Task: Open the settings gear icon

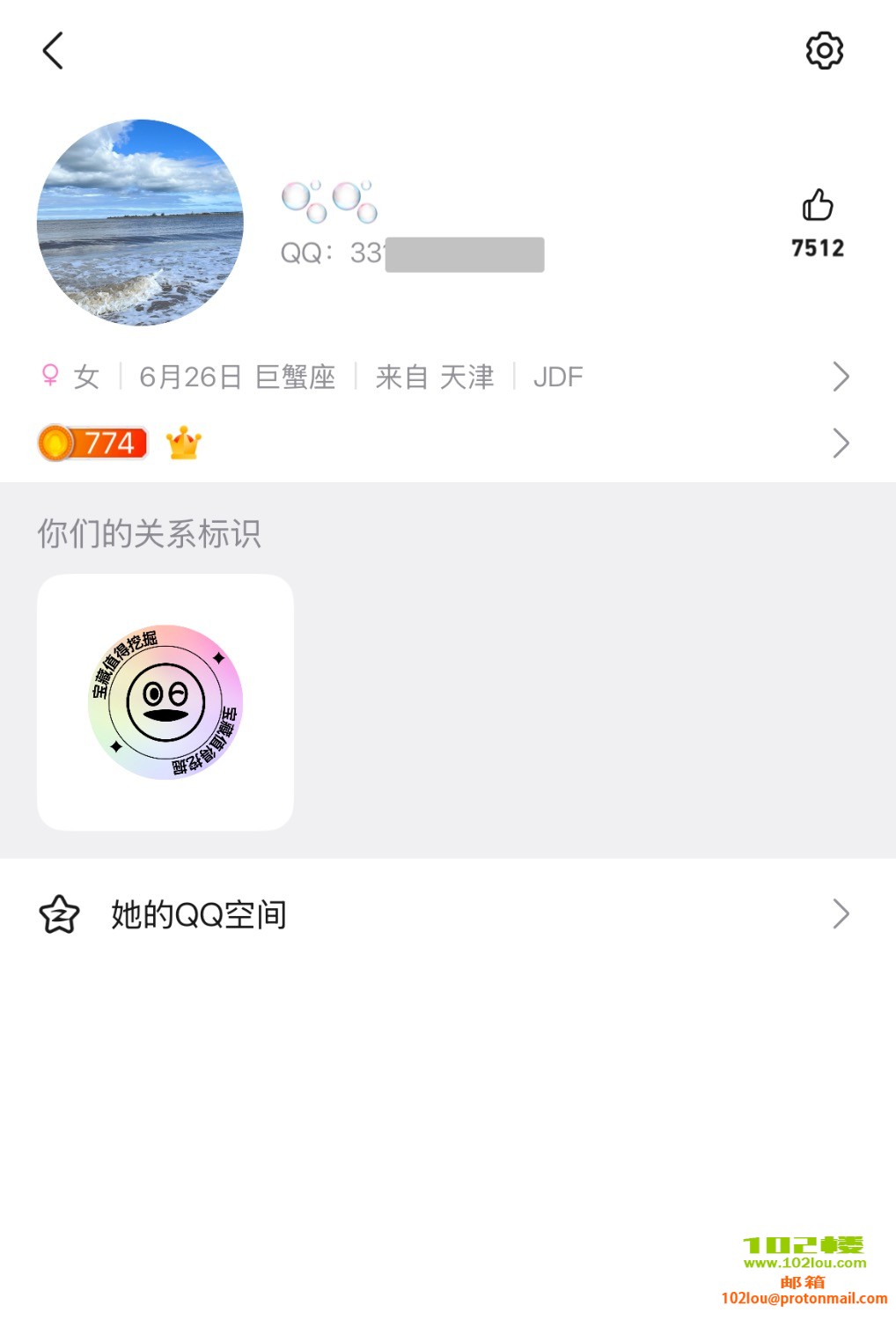Action: click(824, 51)
